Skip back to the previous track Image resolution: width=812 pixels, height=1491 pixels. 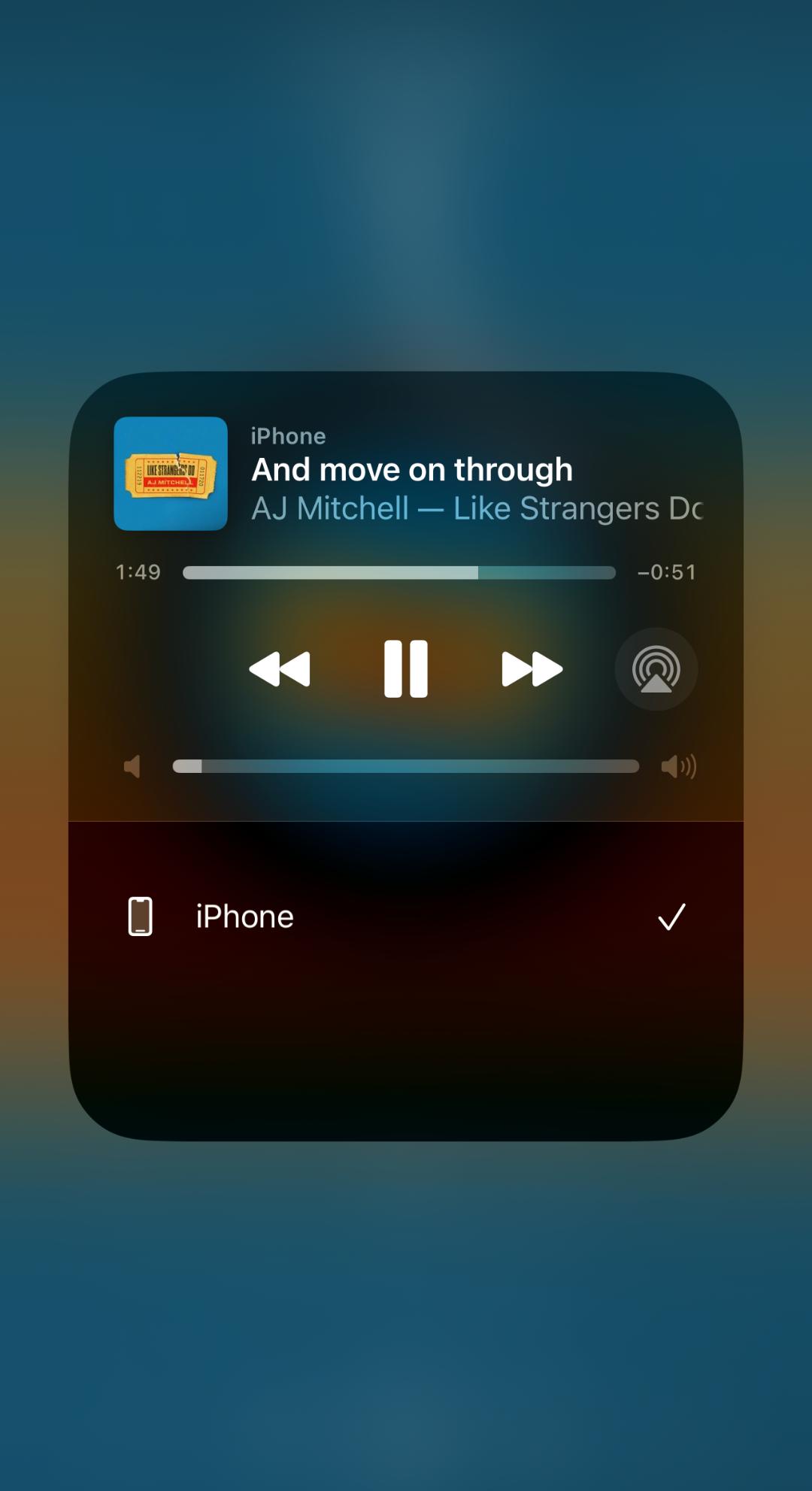click(x=280, y=669)
